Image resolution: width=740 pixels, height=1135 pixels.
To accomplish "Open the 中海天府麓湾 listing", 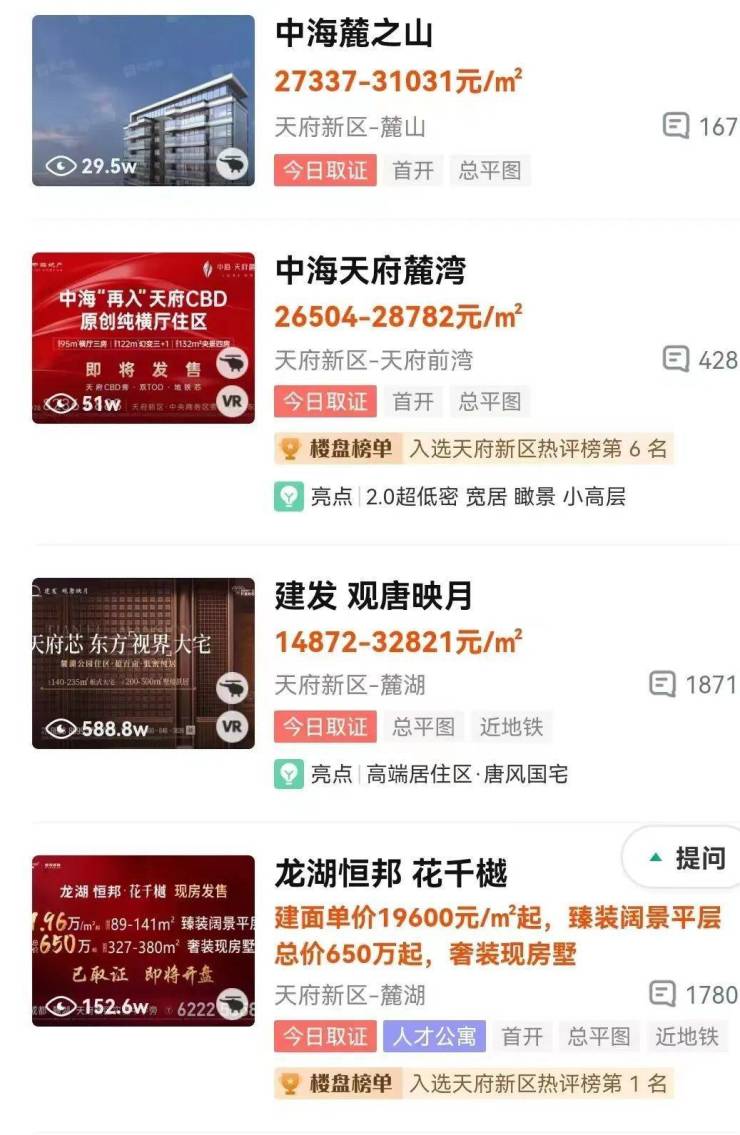I will (x=370, y=271).
